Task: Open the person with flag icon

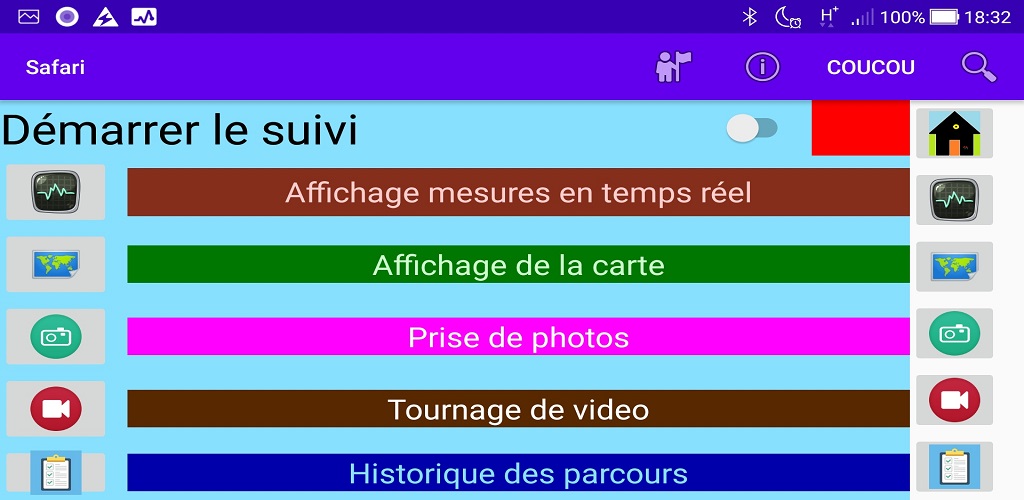Action: pos(673,67)
